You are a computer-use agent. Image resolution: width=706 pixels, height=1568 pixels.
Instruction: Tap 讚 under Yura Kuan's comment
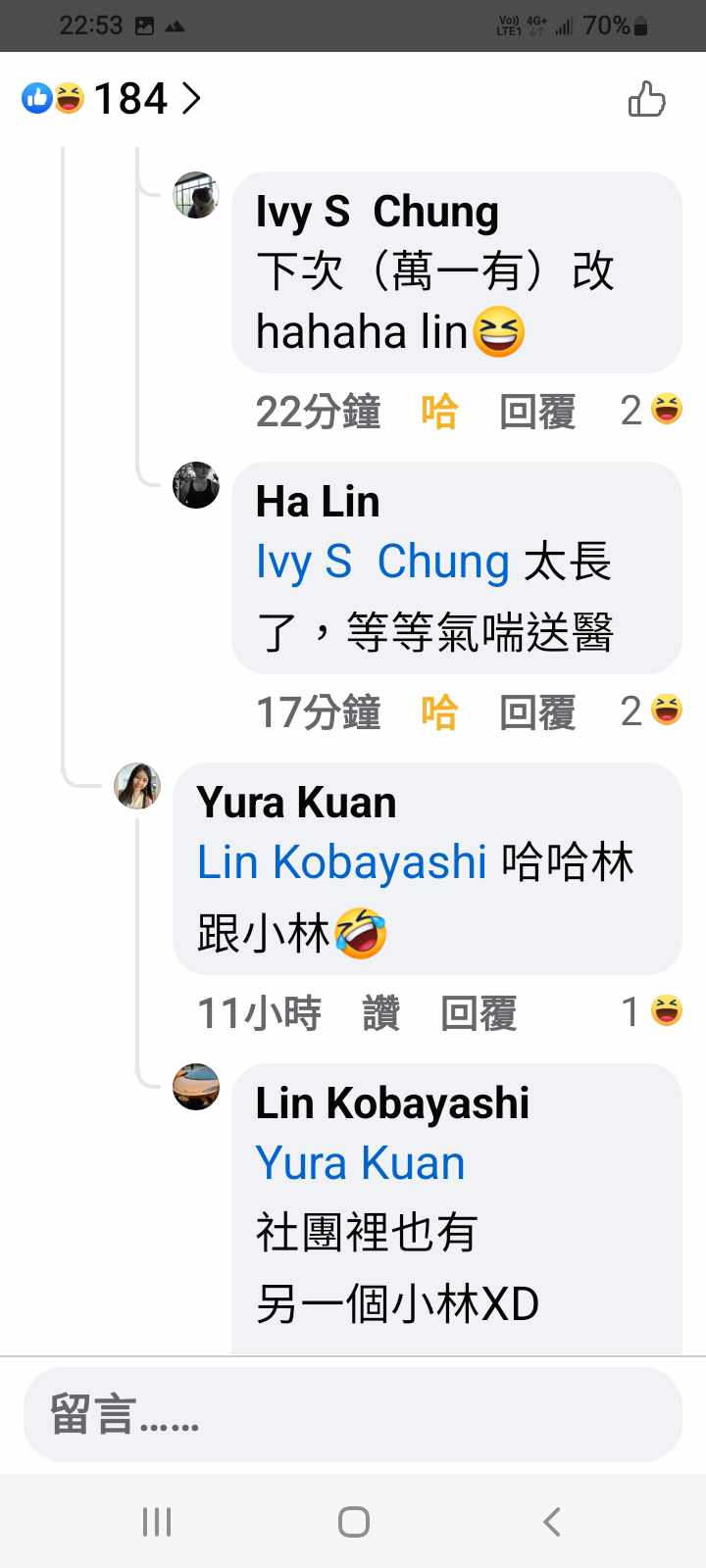coord(380,1013)
